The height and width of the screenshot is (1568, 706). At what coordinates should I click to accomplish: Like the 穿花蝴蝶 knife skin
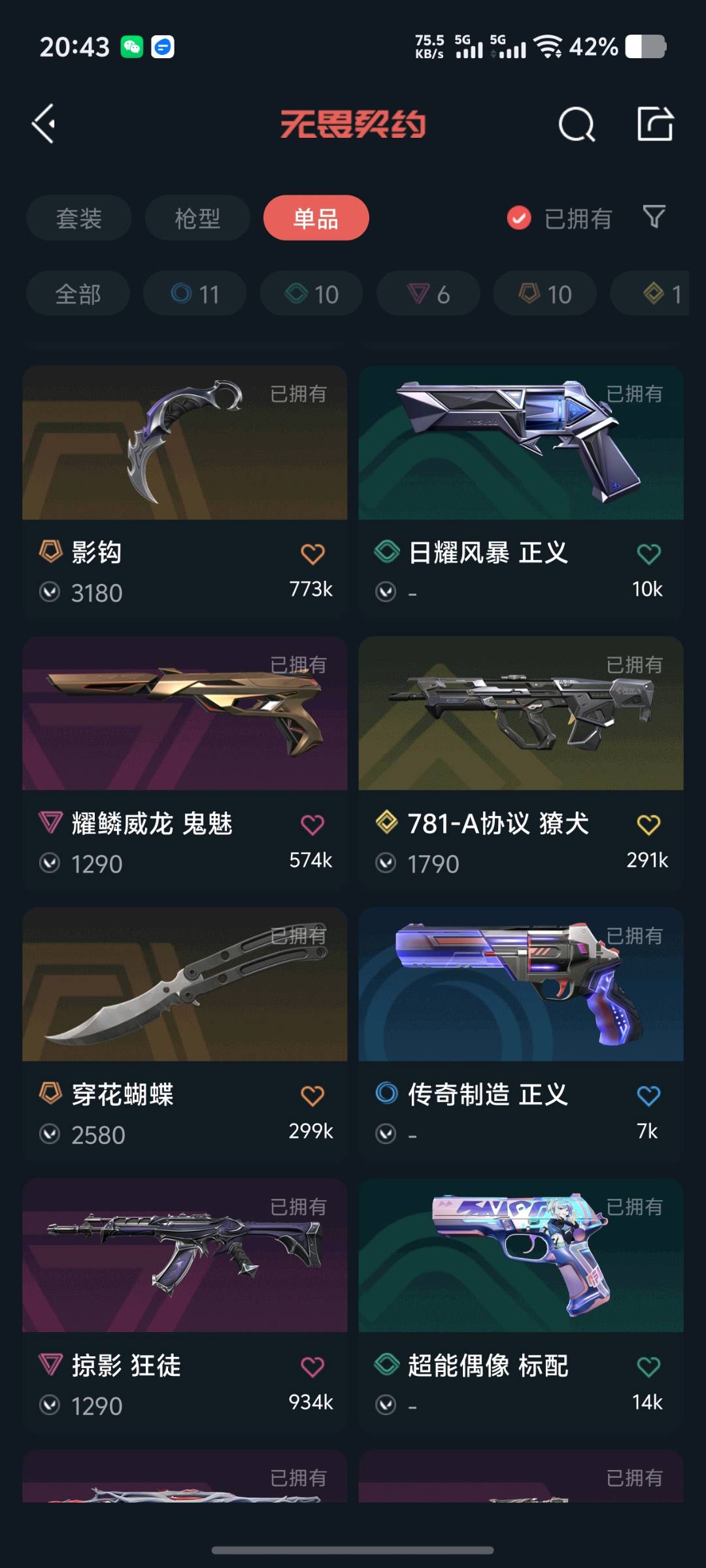point(312,1096)
